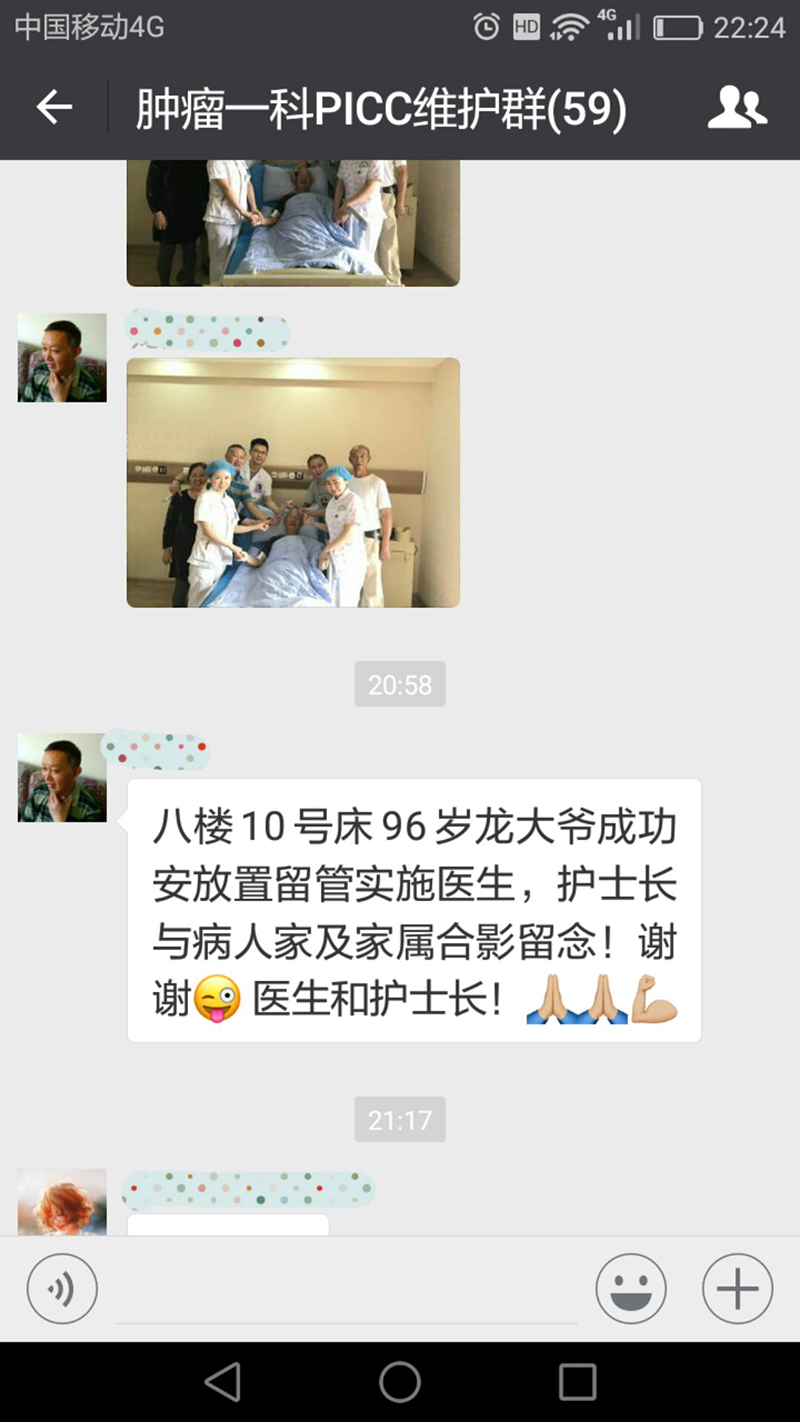
Task: Open the emoji sticker panel
Action: tap(631, 1289)
